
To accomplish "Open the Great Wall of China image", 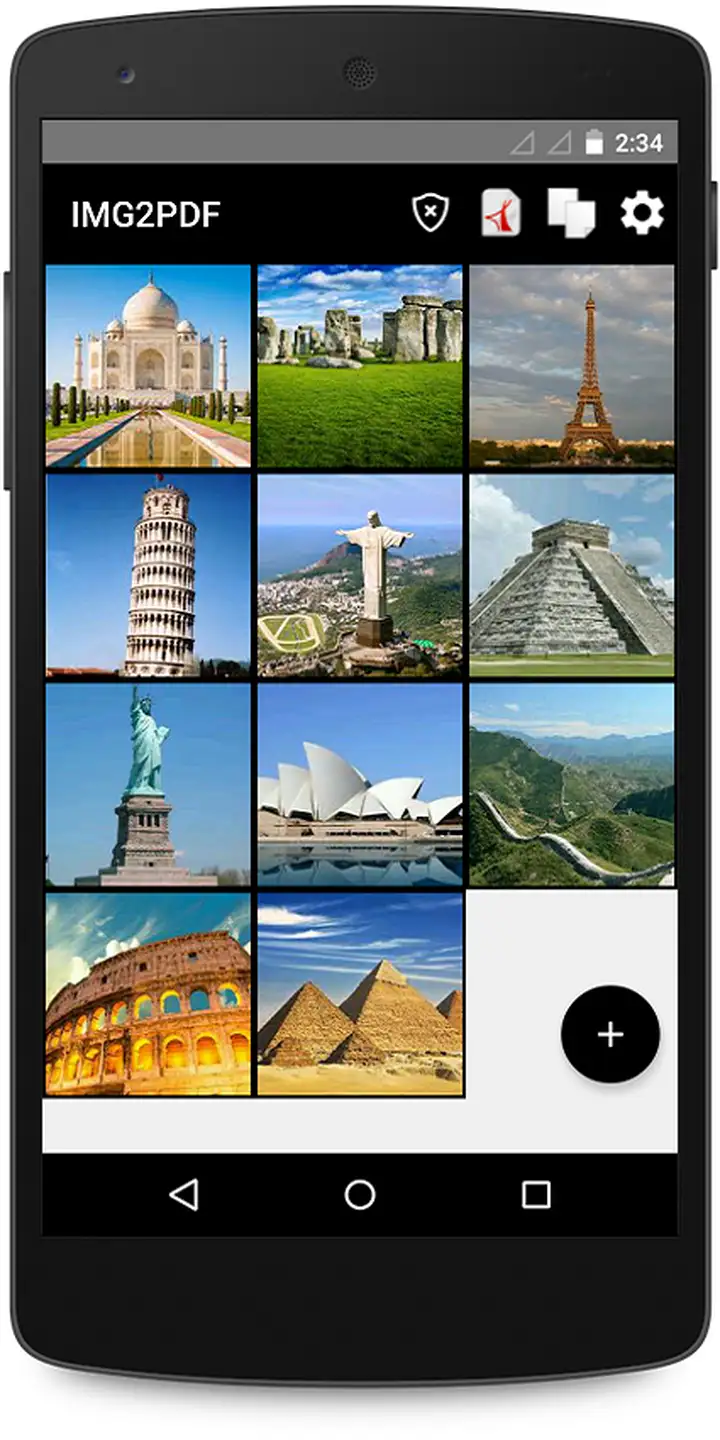I will (572, 785).
